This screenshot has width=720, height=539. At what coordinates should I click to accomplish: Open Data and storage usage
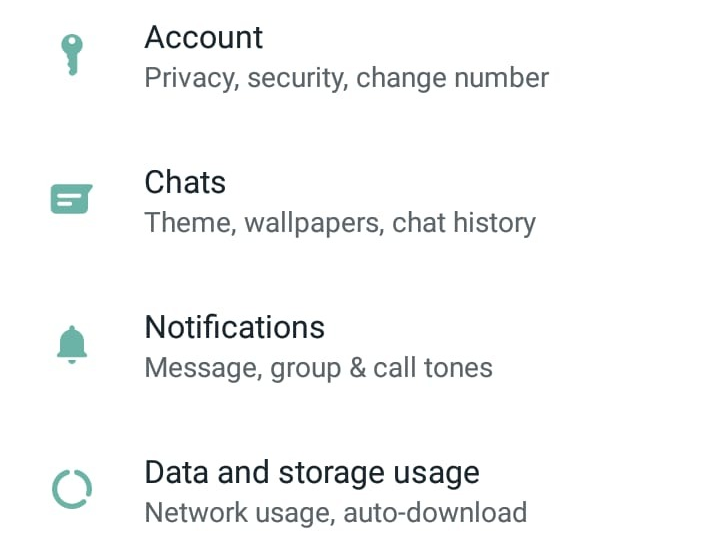click(x=311, y=473)
